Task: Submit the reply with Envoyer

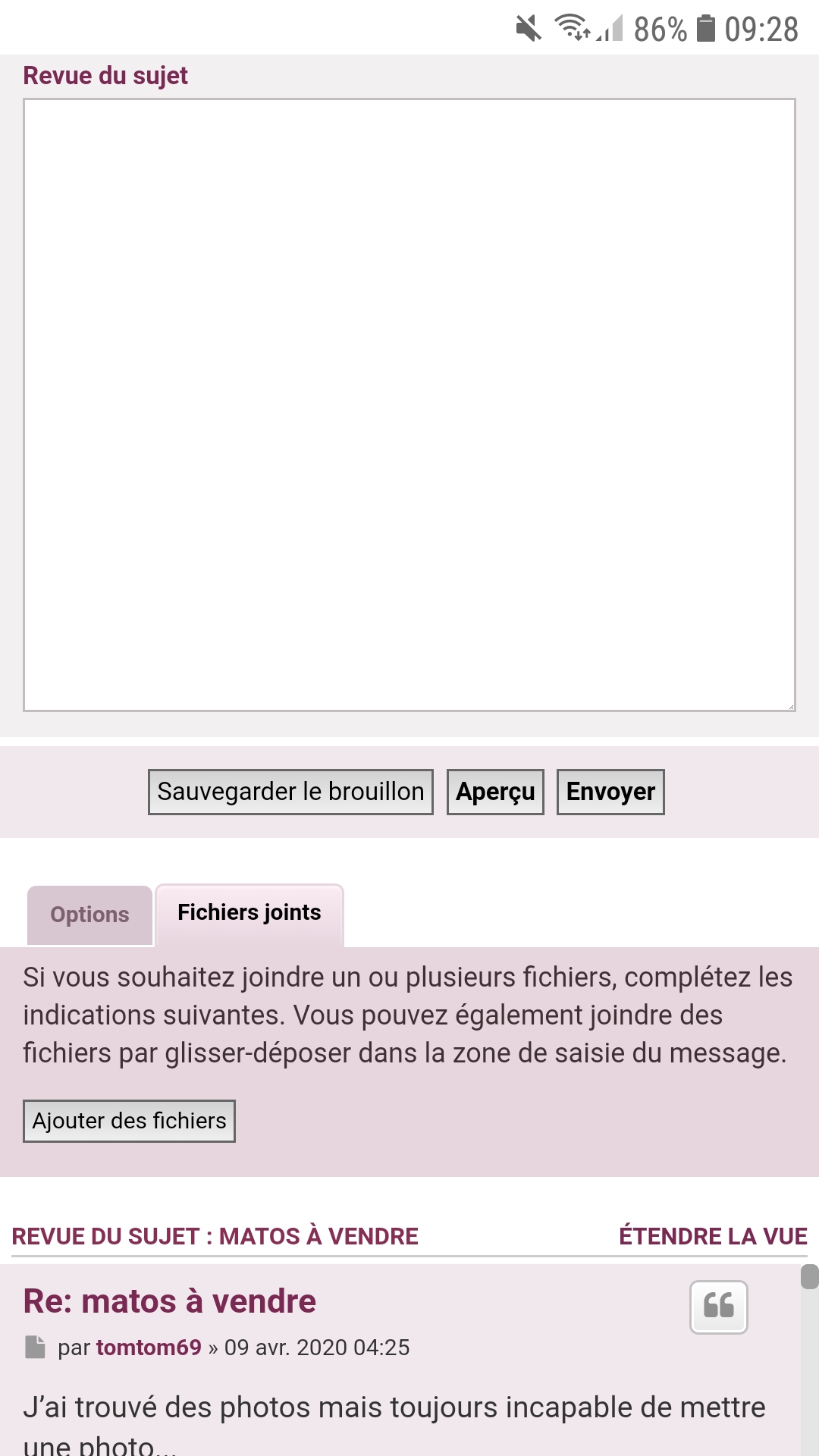Action: tap(610, 792)
